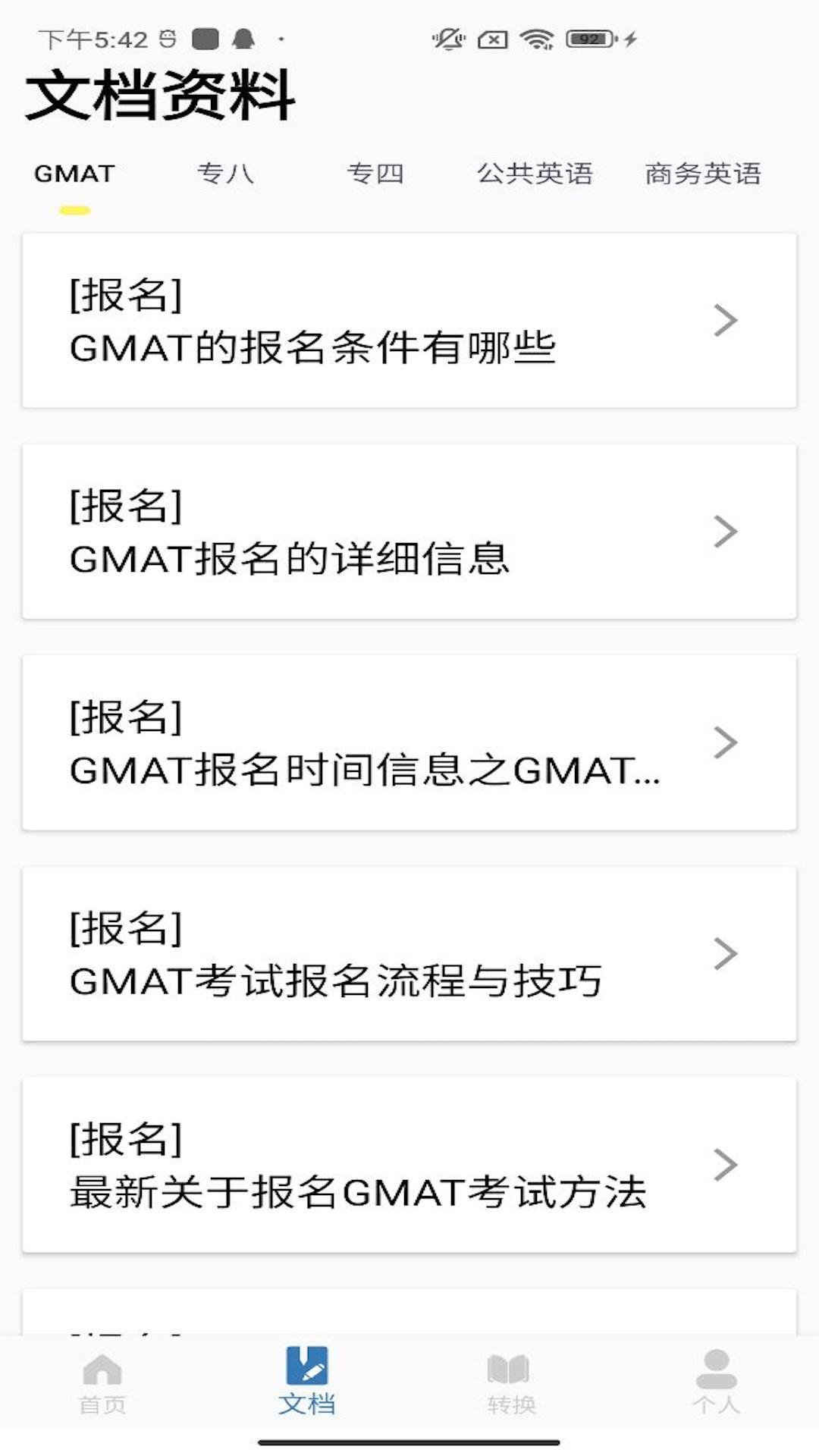Tap the yellow indicator under GMAT tab
Viewport: 819px width, 1456px height.
(75, 209)
